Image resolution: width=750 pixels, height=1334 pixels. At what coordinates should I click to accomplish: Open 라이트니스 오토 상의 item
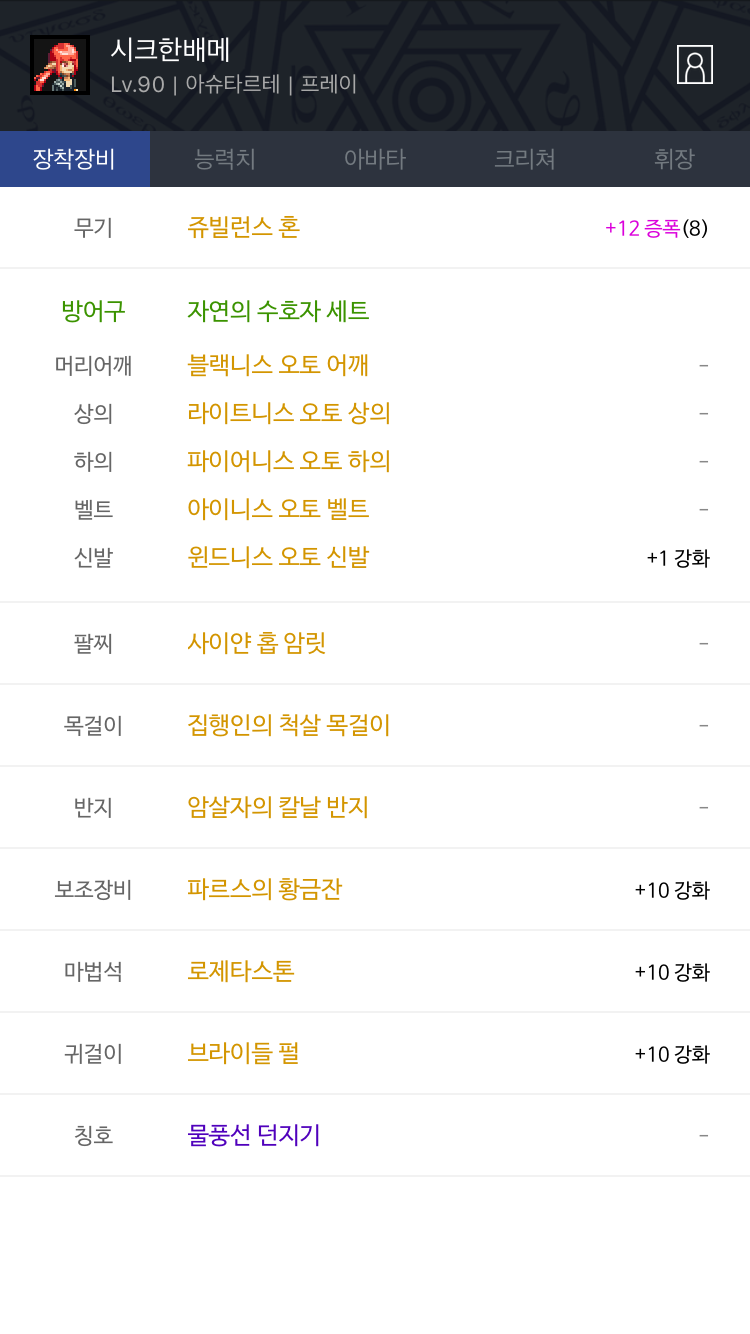coord(289,413)
